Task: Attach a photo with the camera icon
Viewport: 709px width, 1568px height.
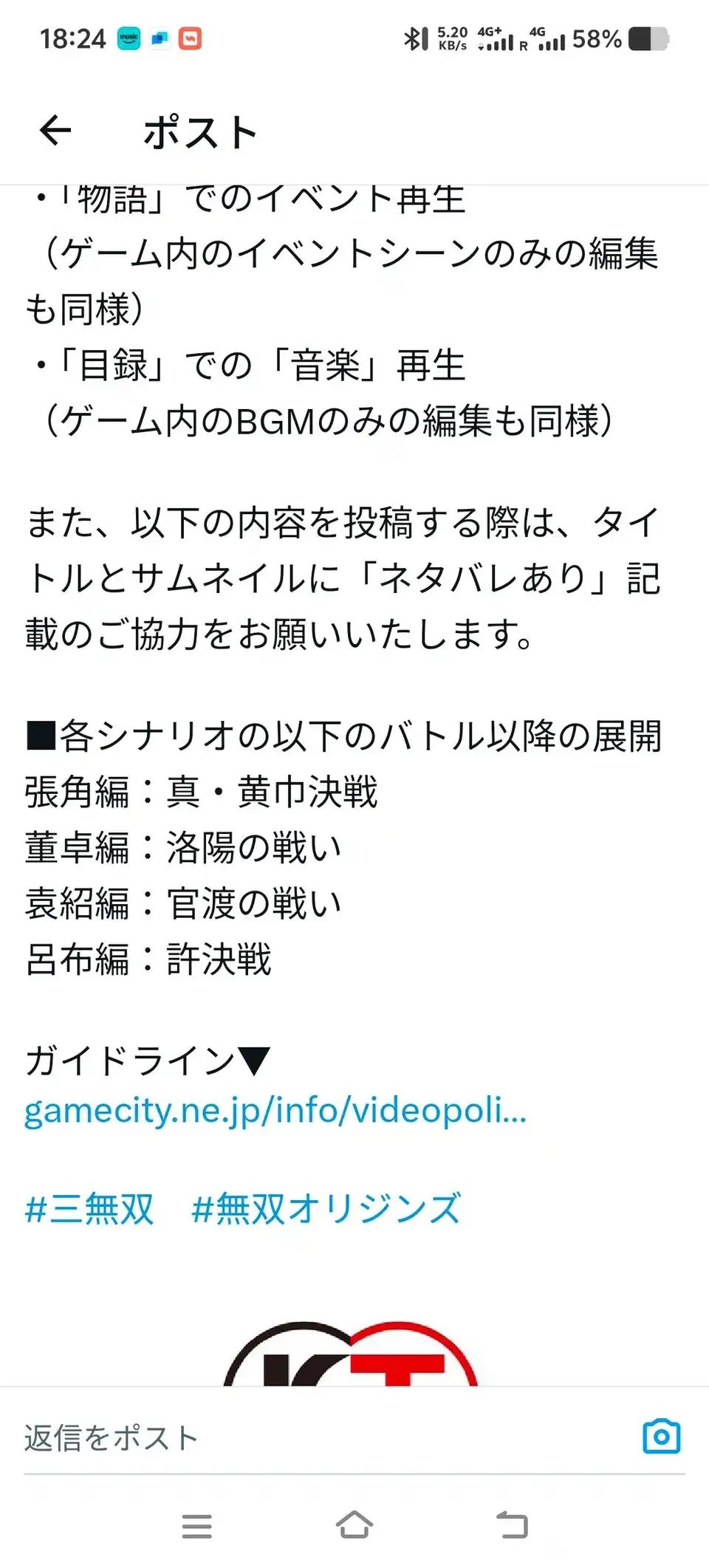Action: (x=661, y=1437)
